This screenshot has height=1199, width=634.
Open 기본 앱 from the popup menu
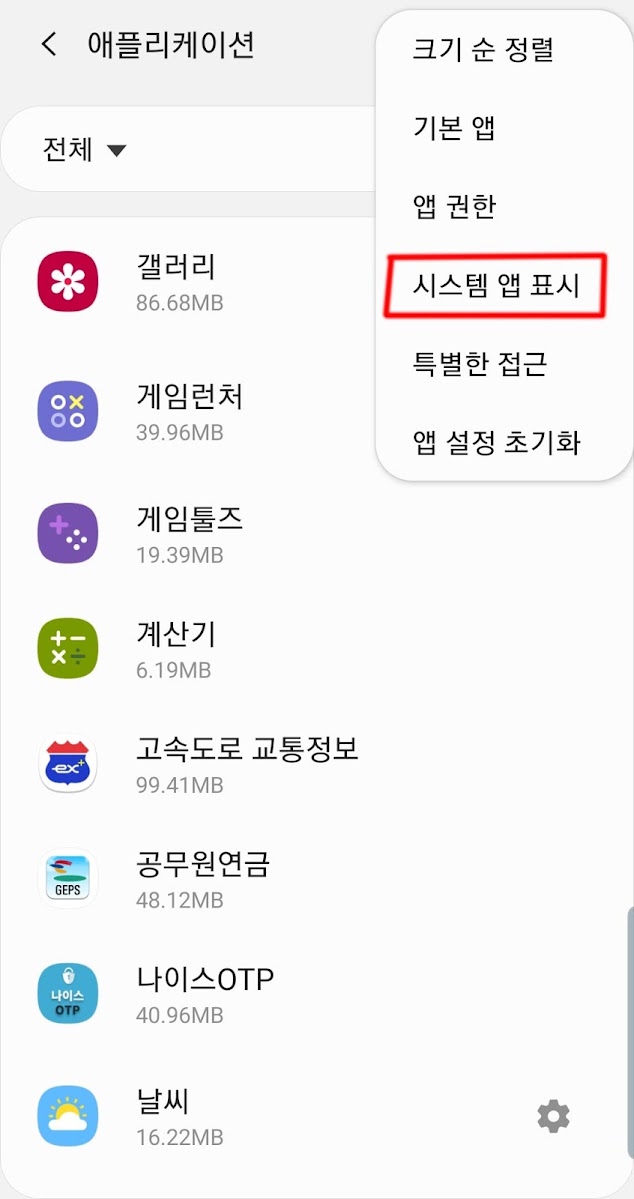[454, 128]
